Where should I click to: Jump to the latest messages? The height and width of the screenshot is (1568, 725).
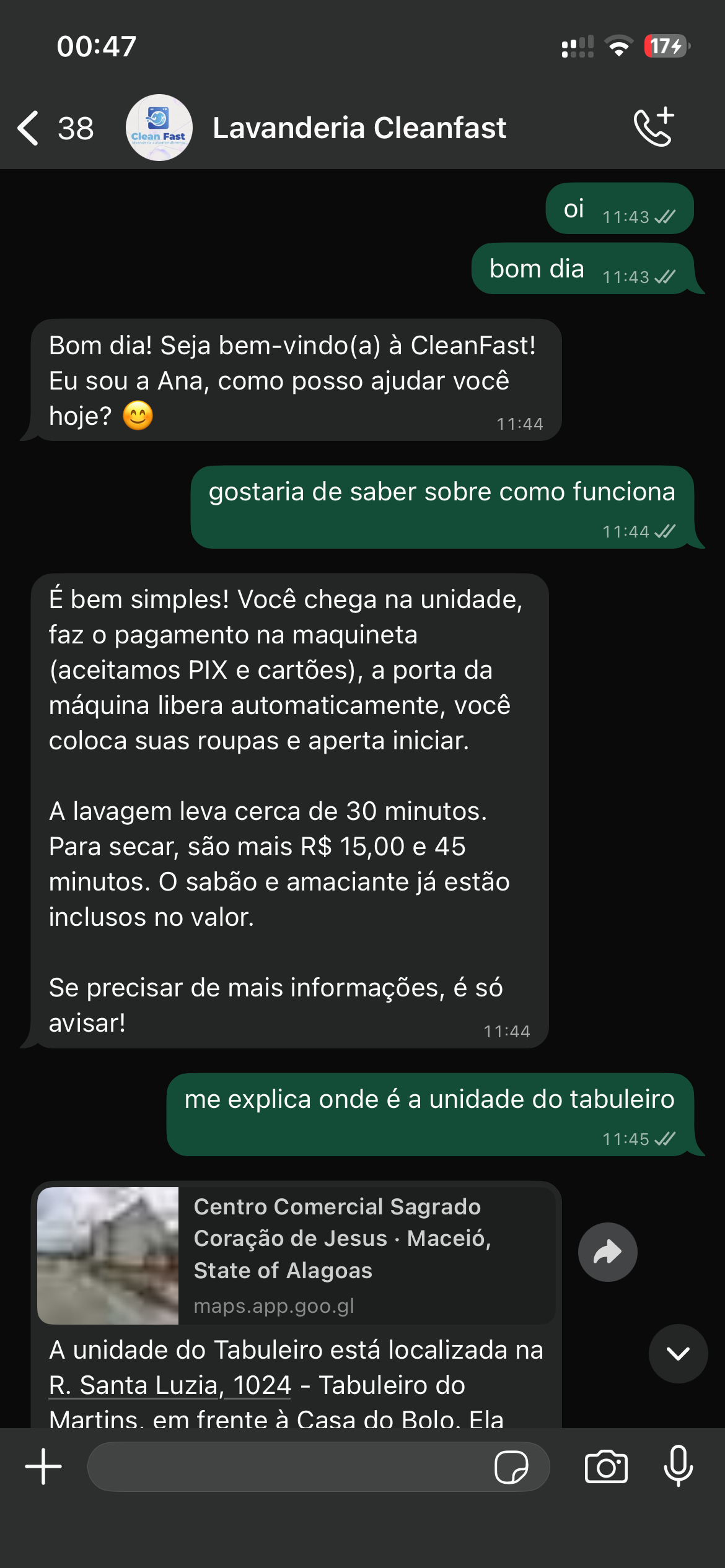(678, 1354)
